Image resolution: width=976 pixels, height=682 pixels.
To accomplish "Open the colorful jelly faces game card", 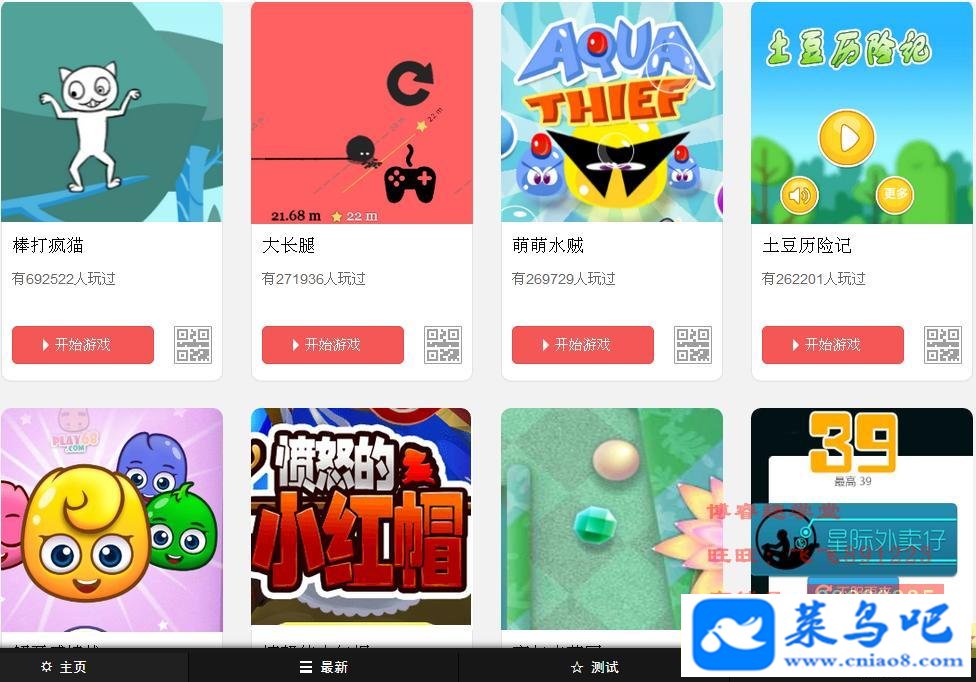I will tap(112, 518).
